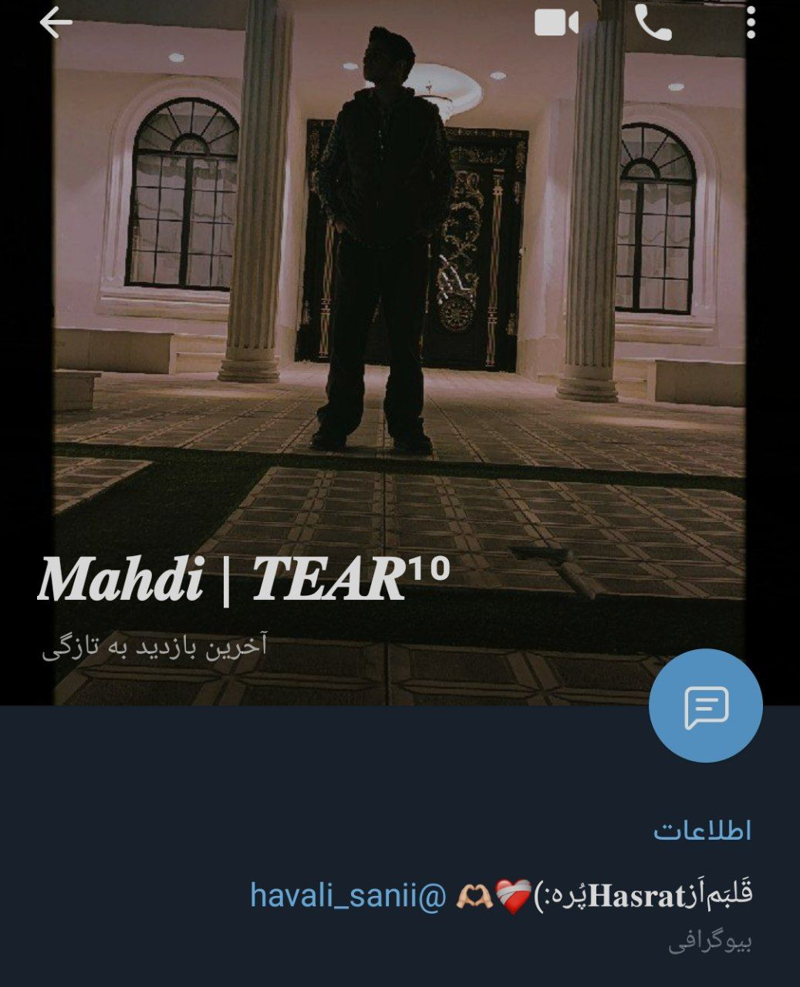
Task: Open the @havali_sanii link in the bio
Action: tap(346, 894)
